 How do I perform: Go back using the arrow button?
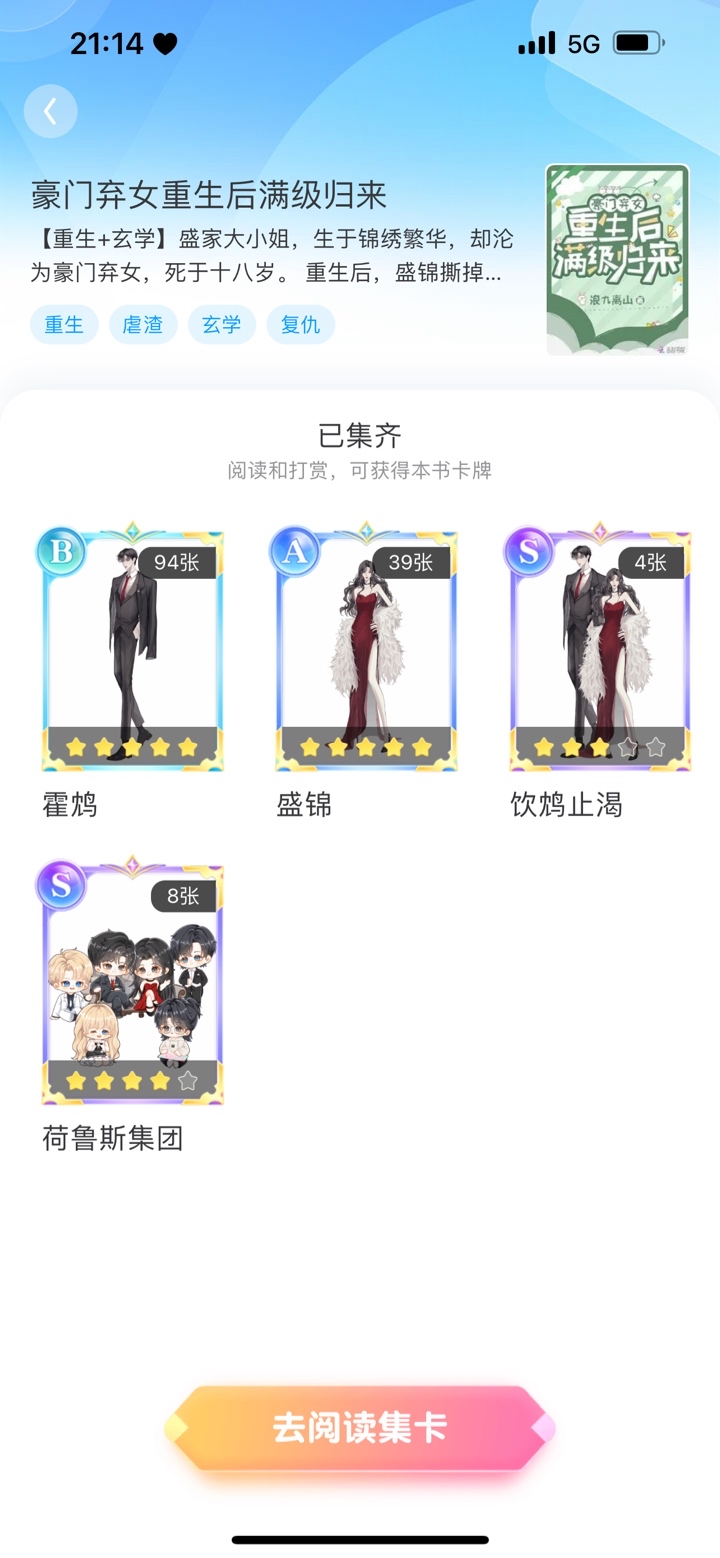pyautogui.click(x=50, y=111)
